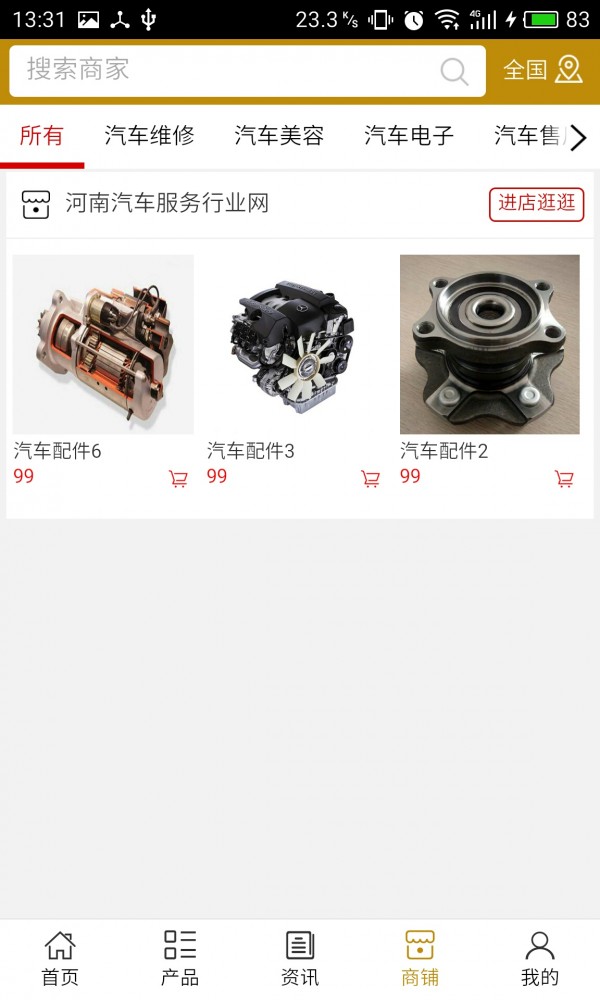Go to the 首页 home tab
Image resolution: width=600 pixels, height=1000 pixels.
[x=60, y=959]
